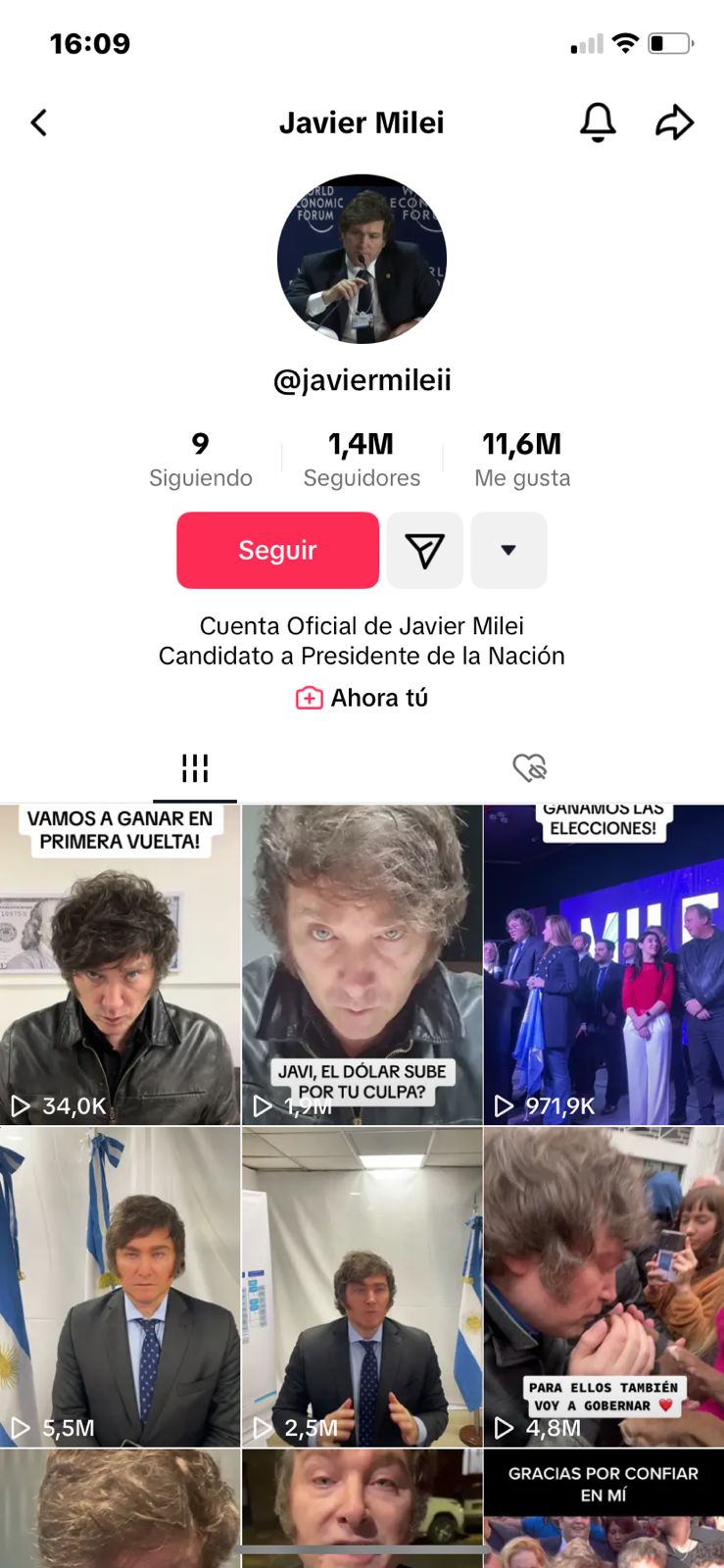
Task: Tap the red Seguir button
Action: click(277, 550)
